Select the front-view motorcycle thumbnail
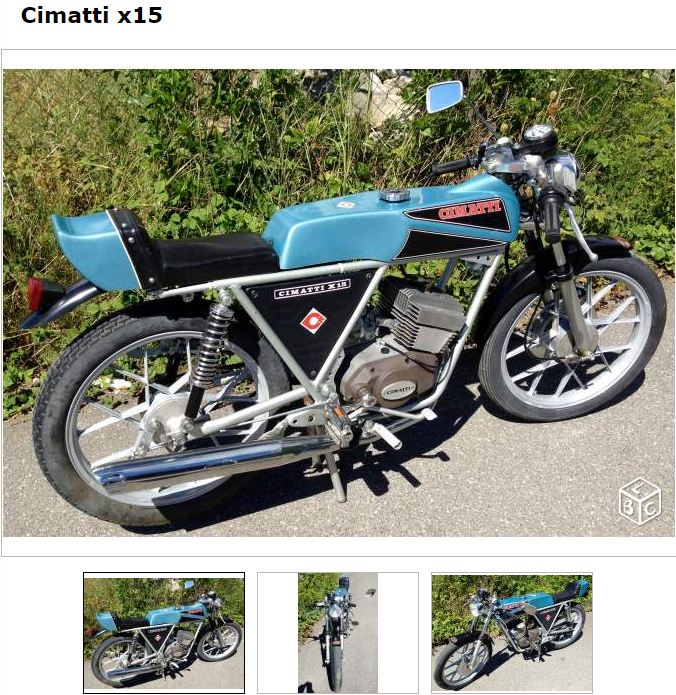676x695 pixels. coord(337,632)
